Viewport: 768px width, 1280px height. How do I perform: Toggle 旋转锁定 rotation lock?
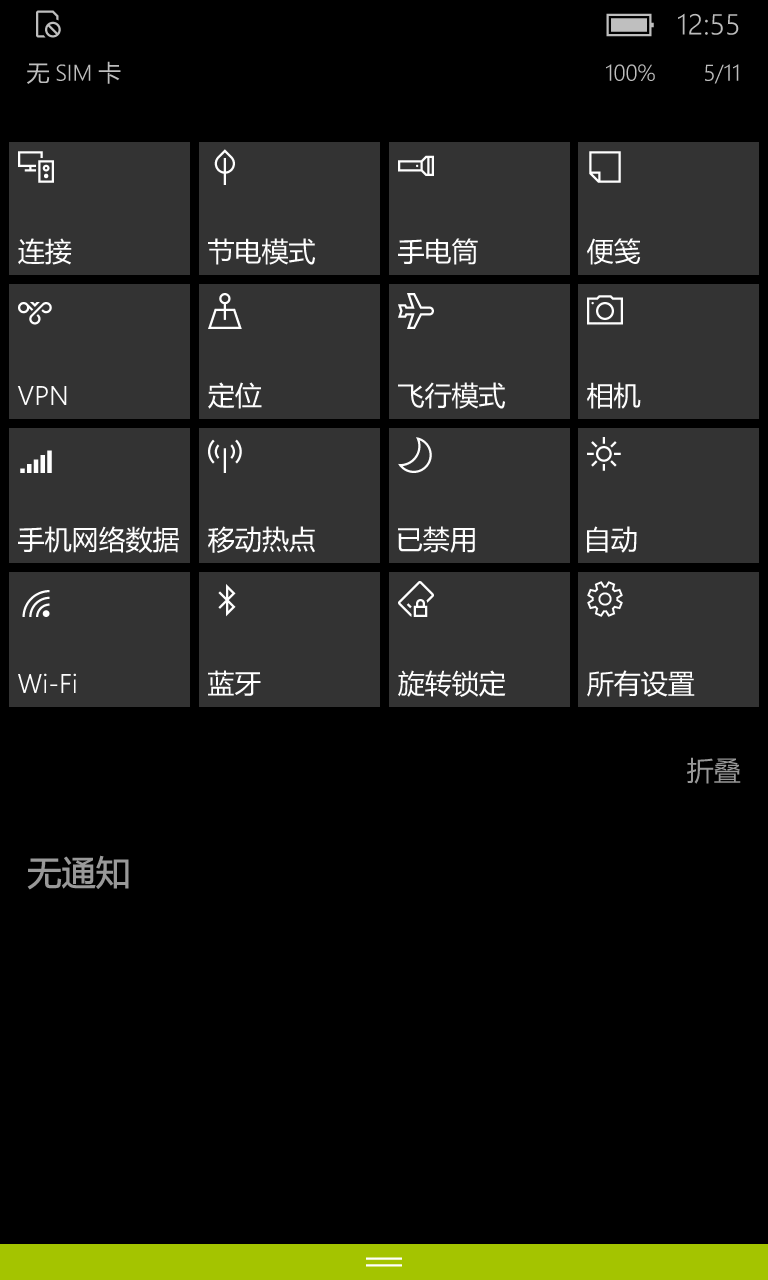[x=479, y=640]
